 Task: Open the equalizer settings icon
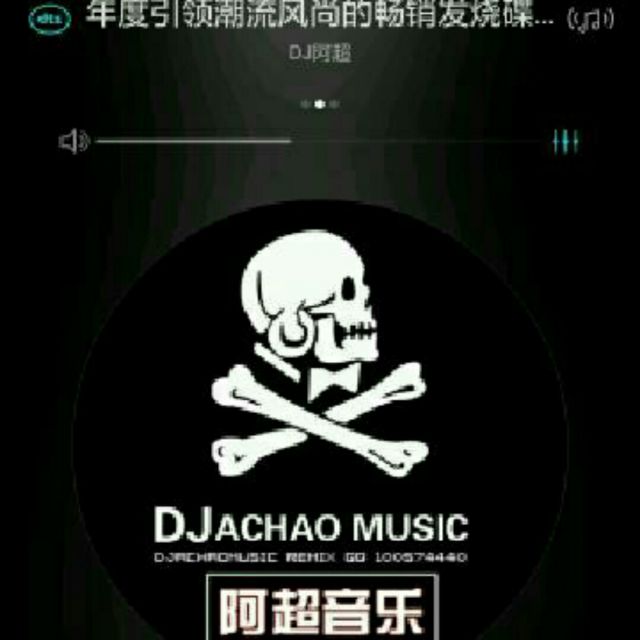[566, 142]
